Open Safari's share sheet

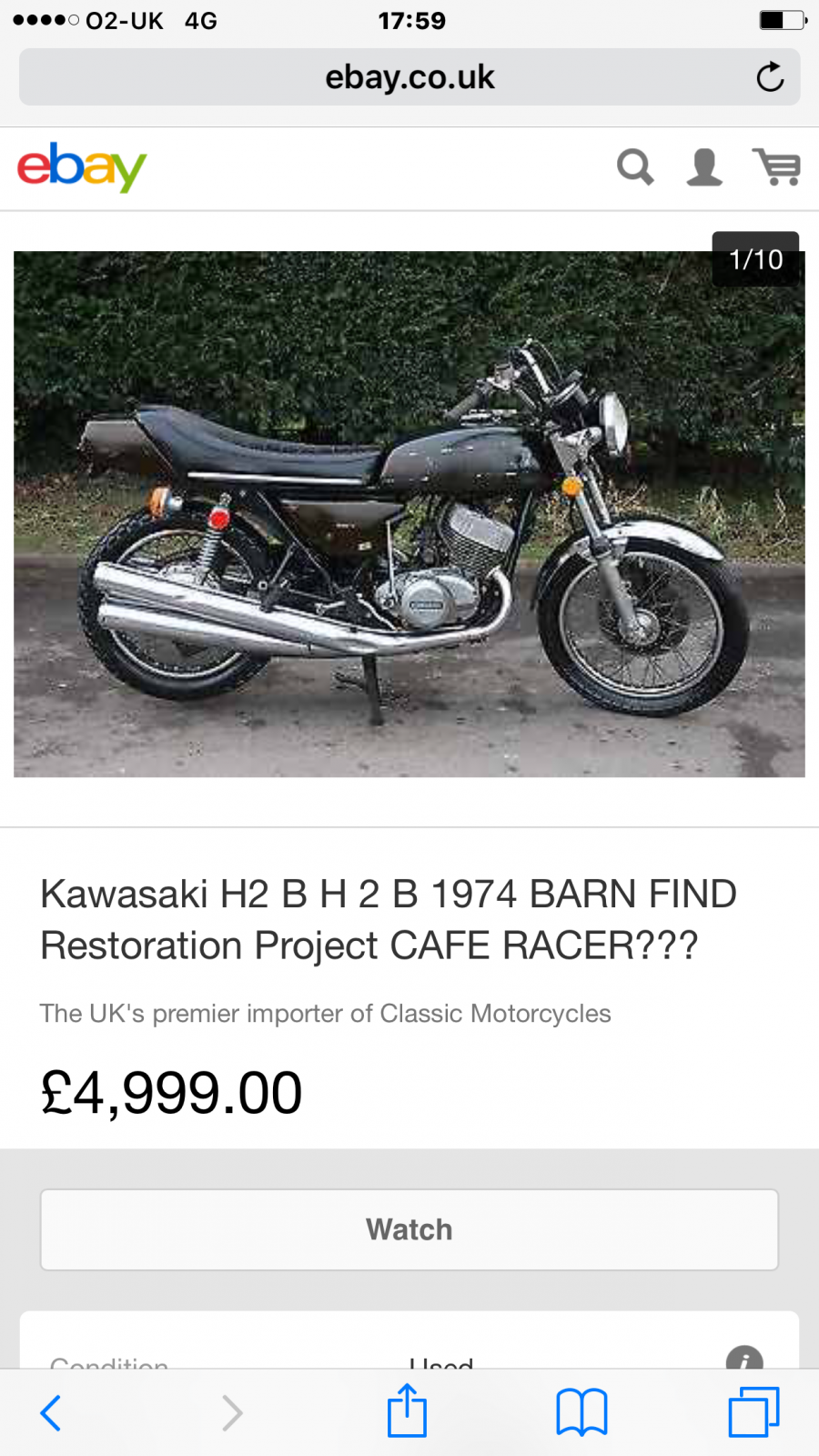[x=407, y=1411]
